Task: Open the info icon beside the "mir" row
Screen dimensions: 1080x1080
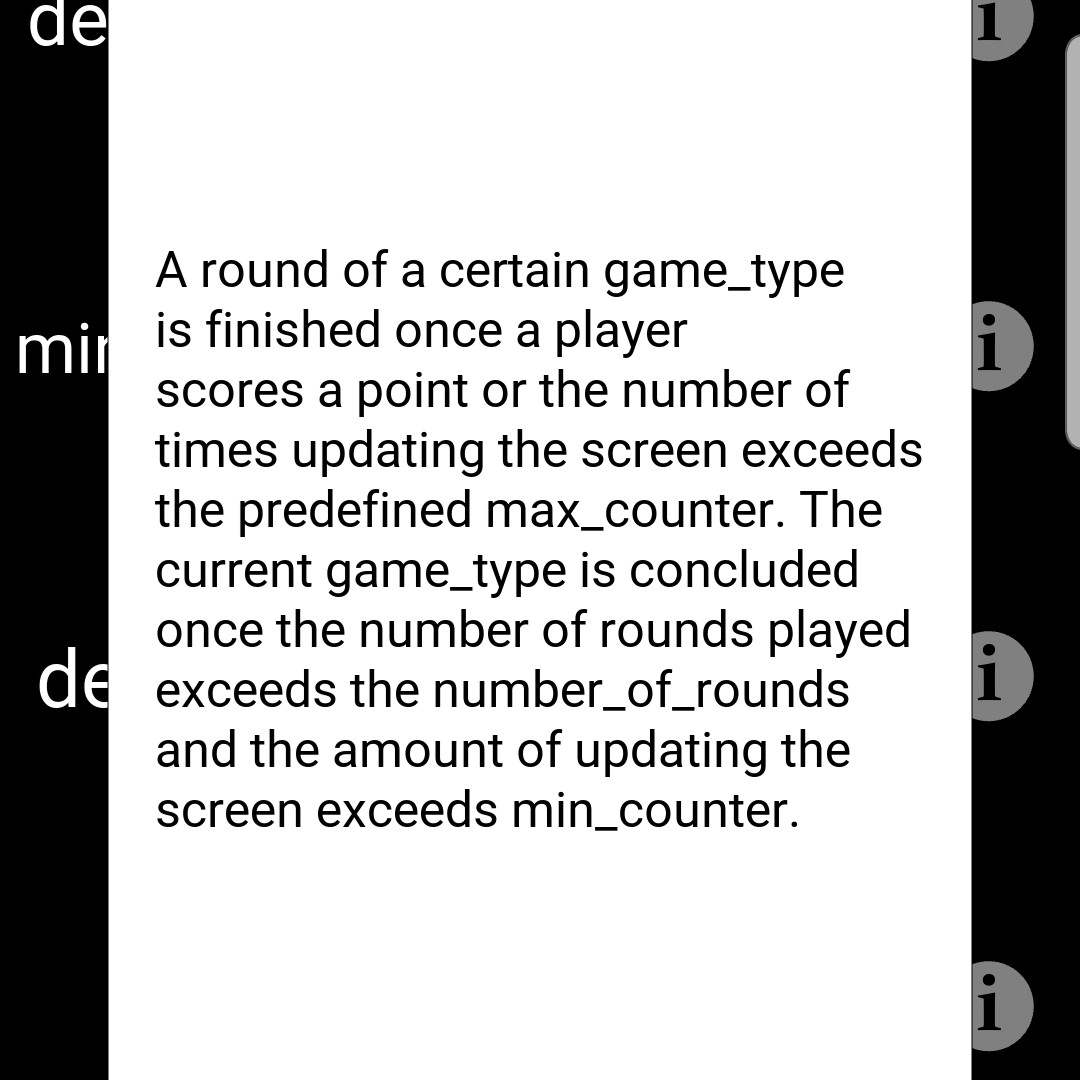Action: [988, 346]
